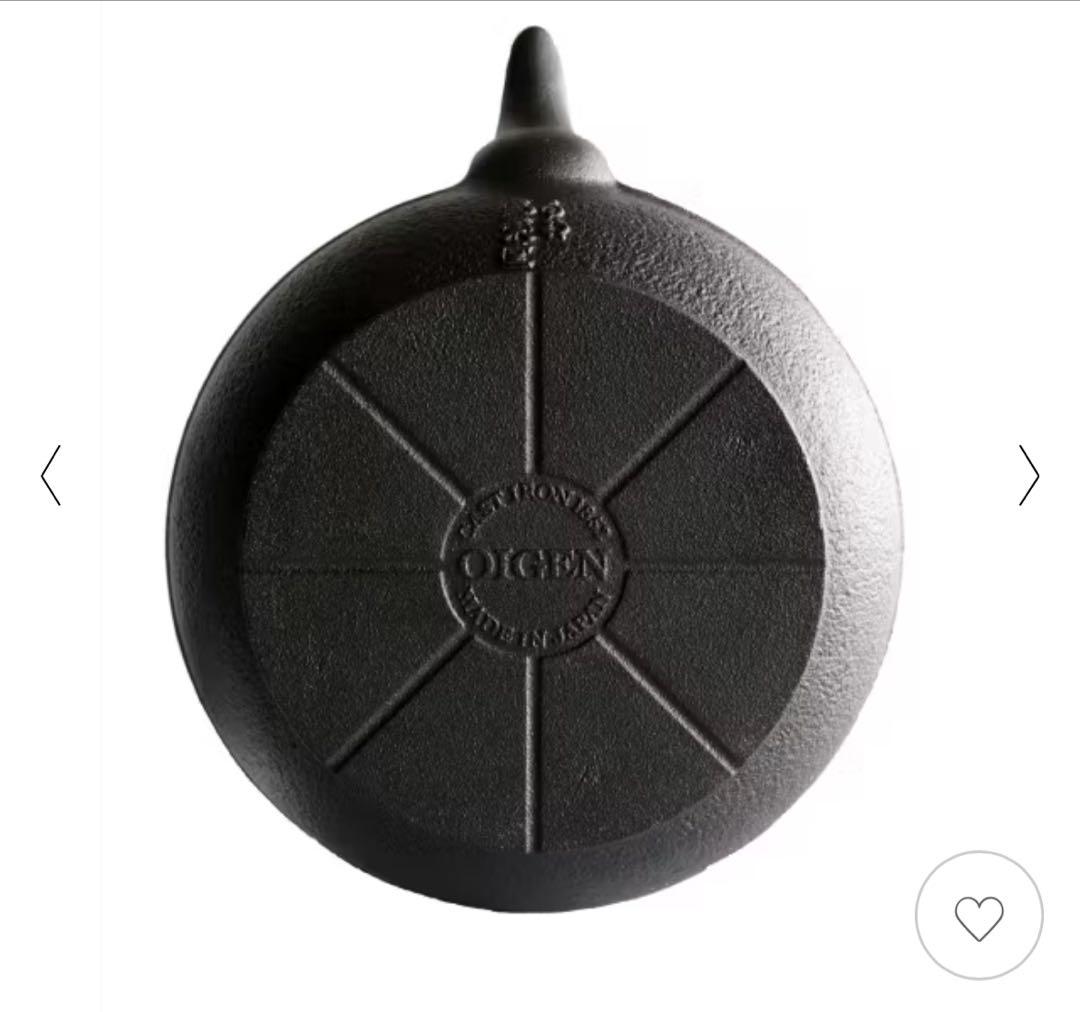Go to the previous product image
Viewport: 1080px width, 1012px height.
(x=51, y=475)
